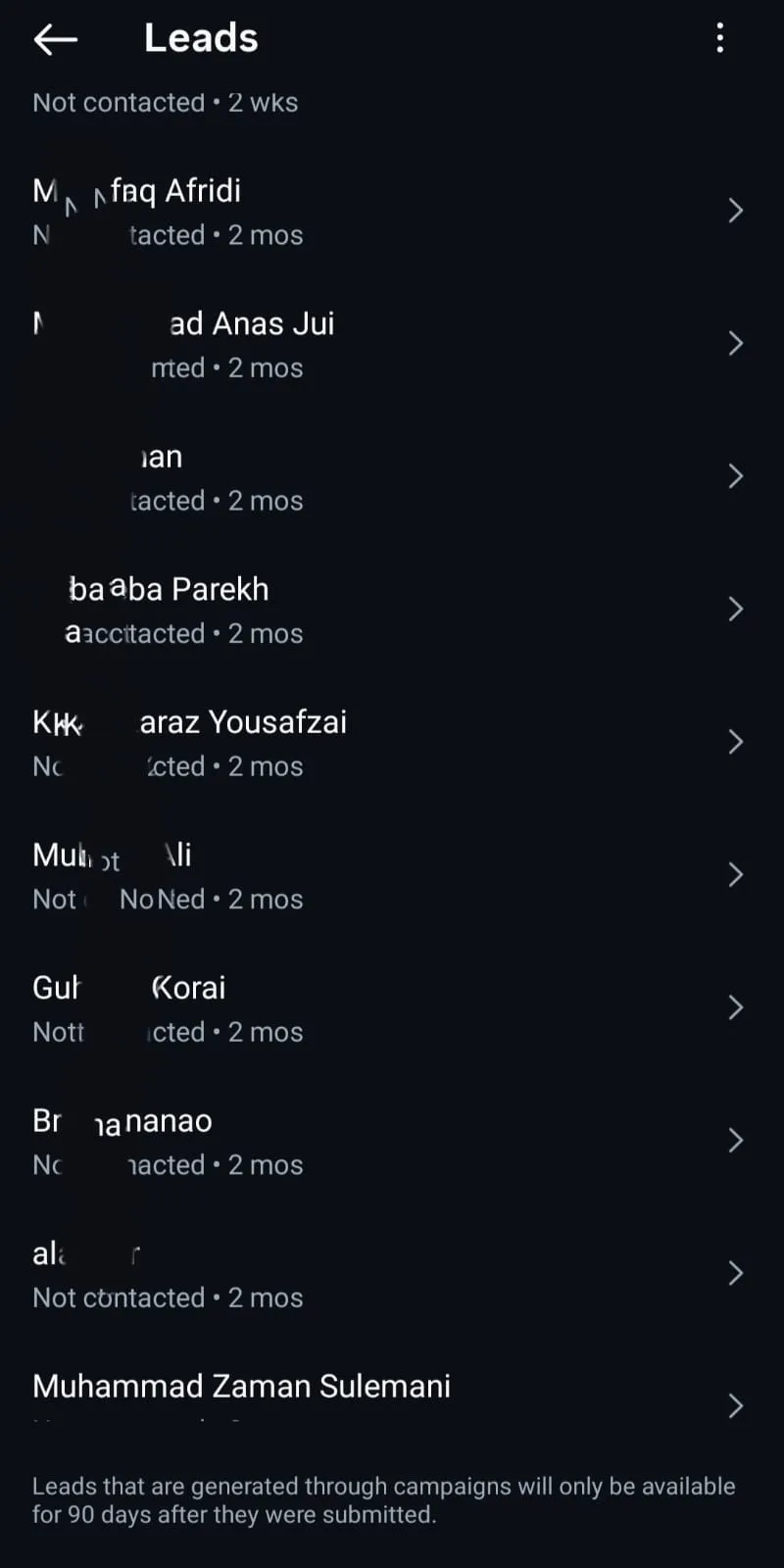Open the Afridi lead
Image resolution: width=784 pixels, height=1568 pixels.
(392, 211)
